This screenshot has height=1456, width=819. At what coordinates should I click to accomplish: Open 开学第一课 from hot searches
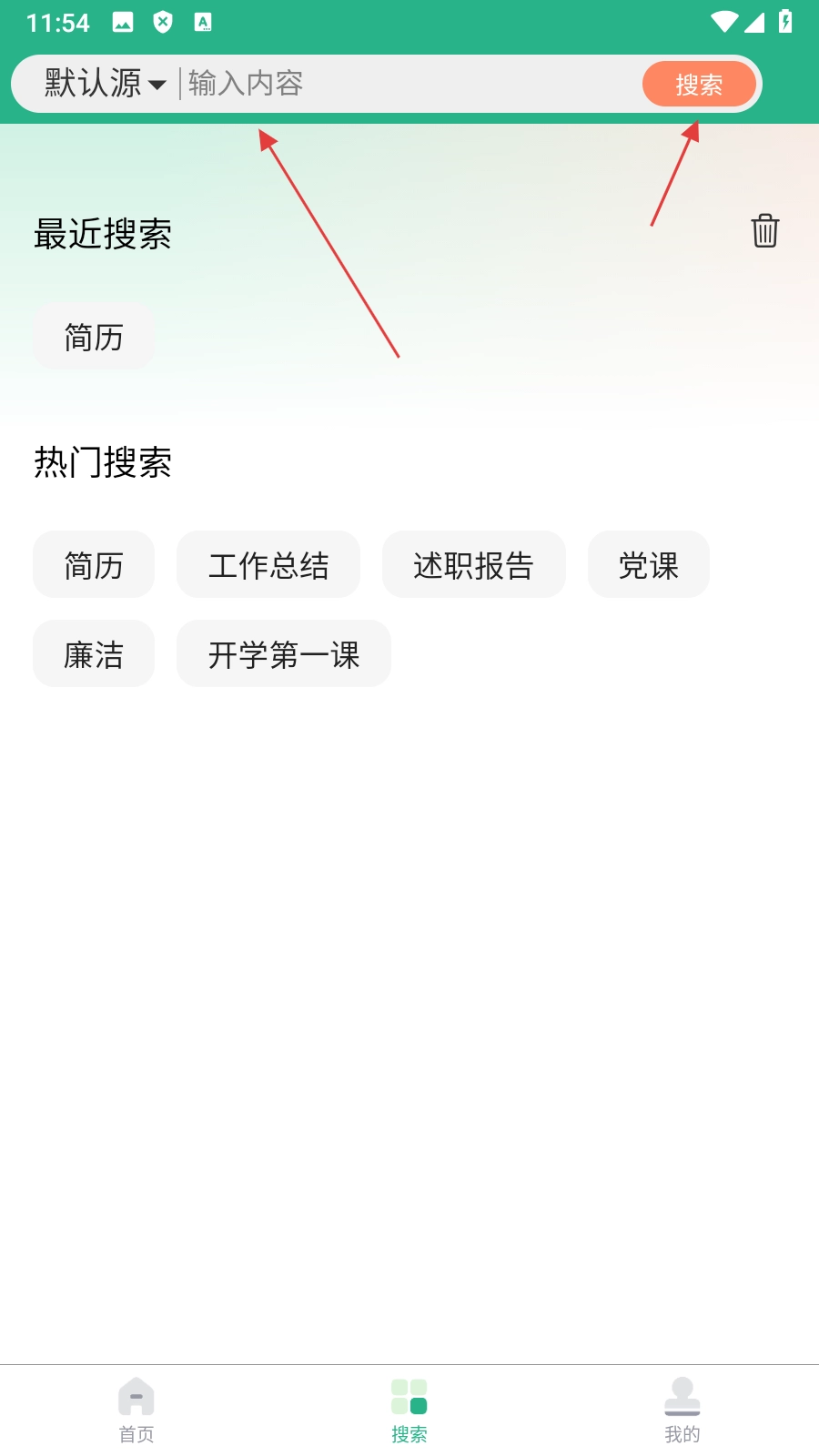coord(284,654)
